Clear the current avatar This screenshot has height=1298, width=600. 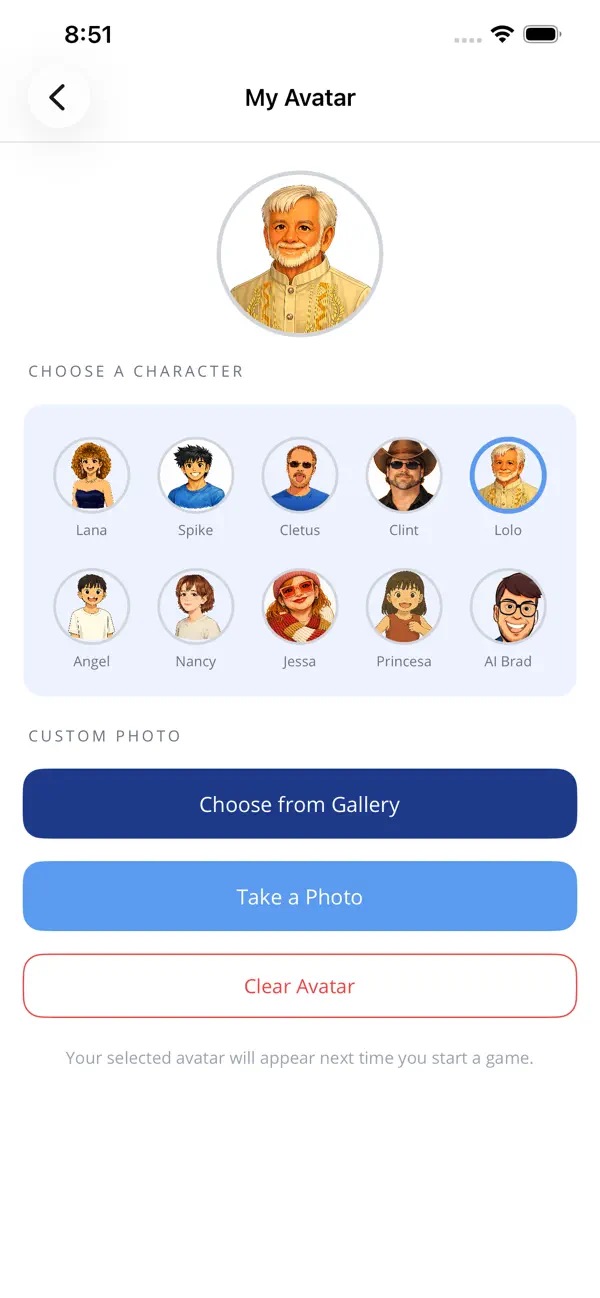click(x=300, y=986)
